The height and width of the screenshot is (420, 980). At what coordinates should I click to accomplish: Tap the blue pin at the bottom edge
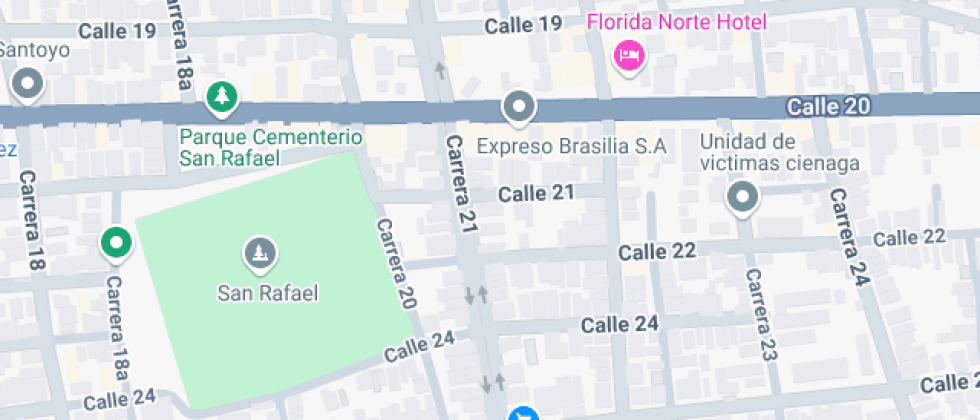523,413
